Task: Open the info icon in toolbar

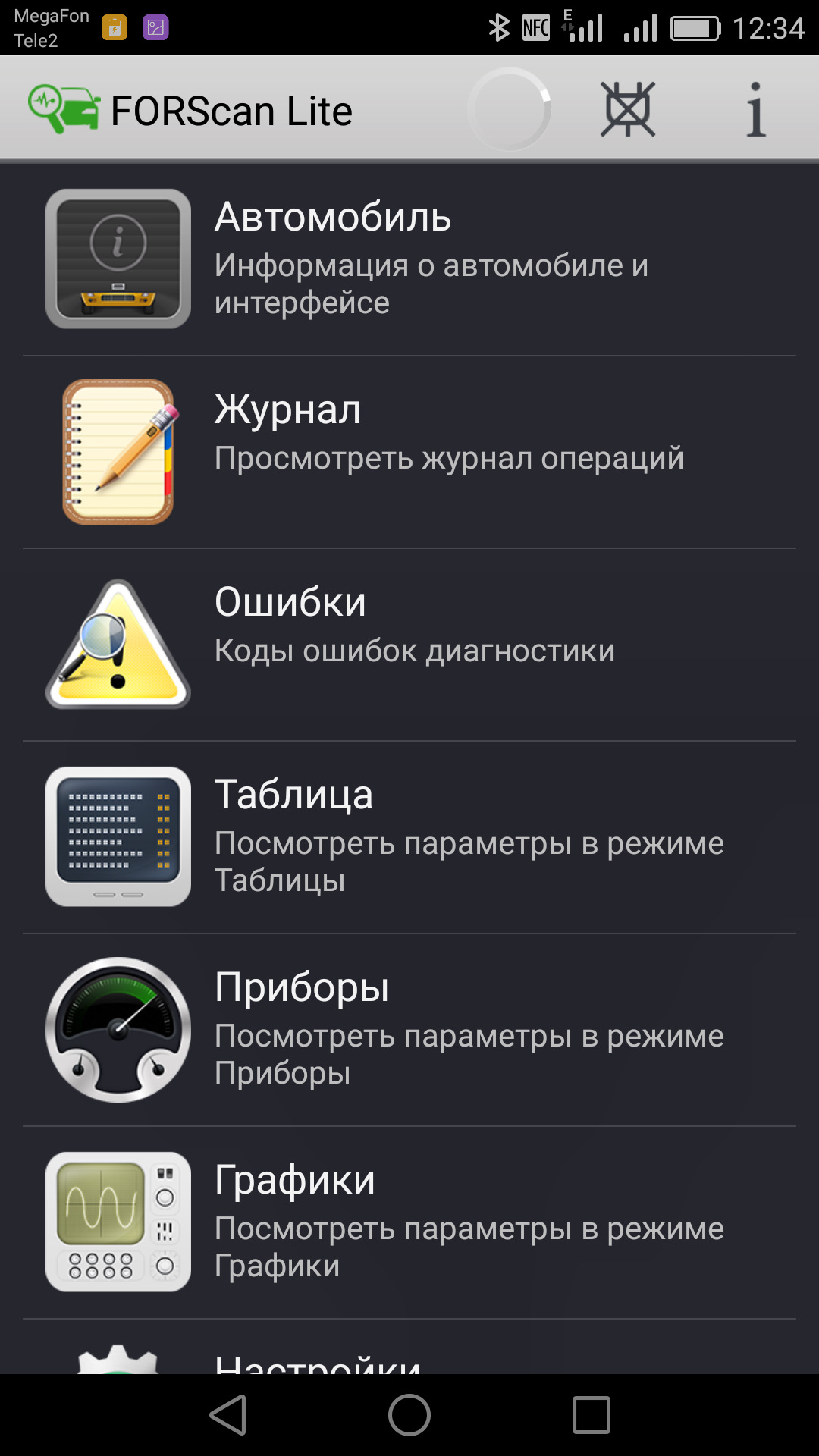Action: pos(755,110)
